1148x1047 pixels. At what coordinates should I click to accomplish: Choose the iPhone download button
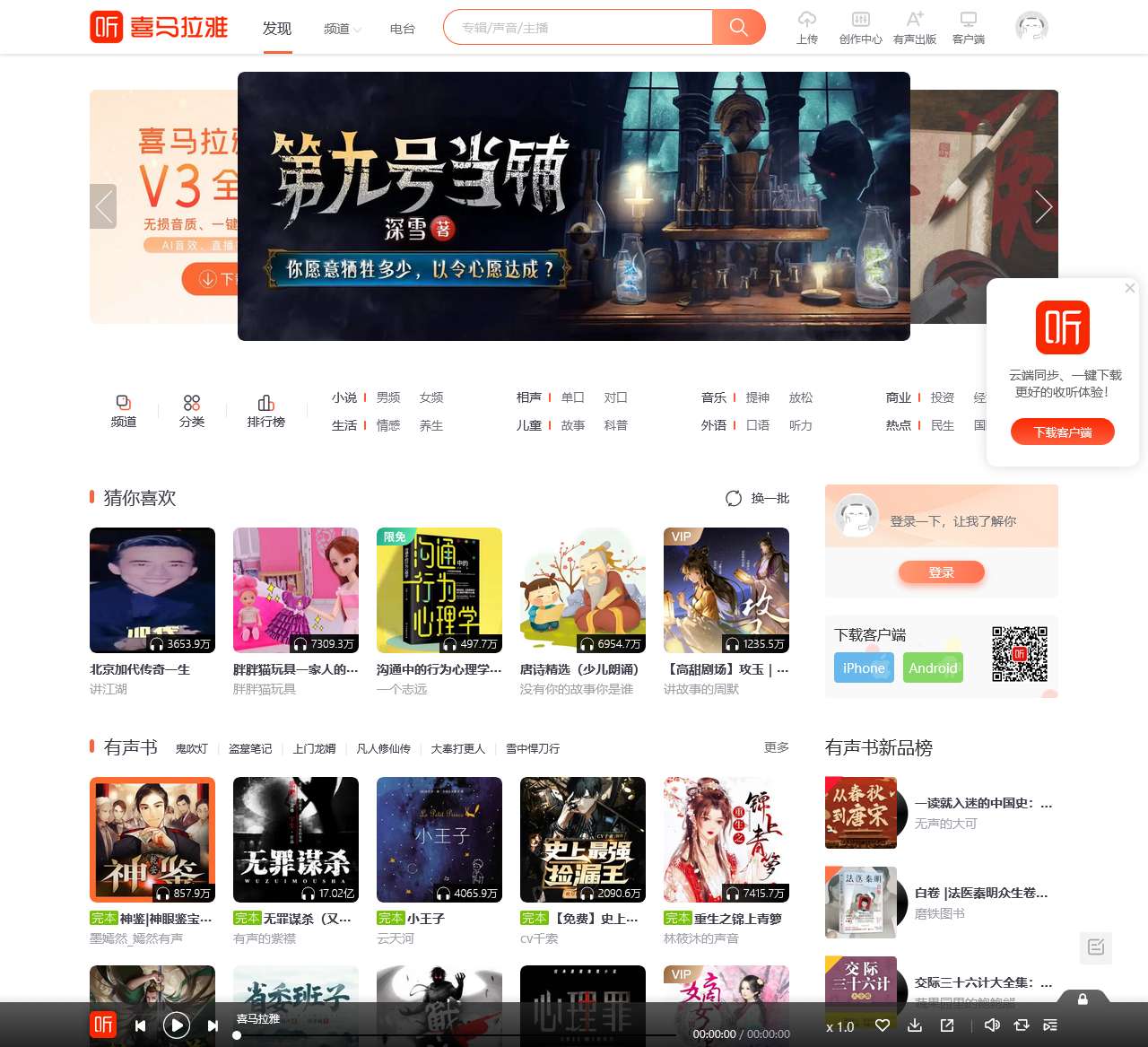tap(863, 667)
